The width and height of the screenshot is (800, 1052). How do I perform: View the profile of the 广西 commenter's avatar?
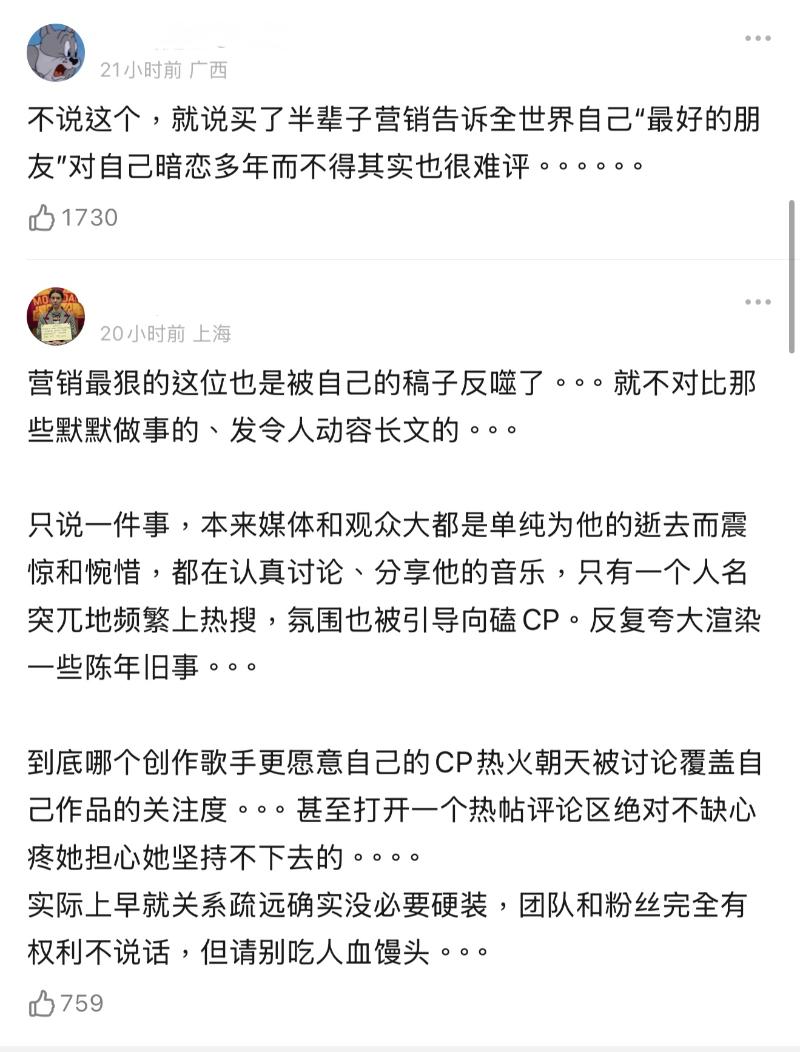click(56, 53)
